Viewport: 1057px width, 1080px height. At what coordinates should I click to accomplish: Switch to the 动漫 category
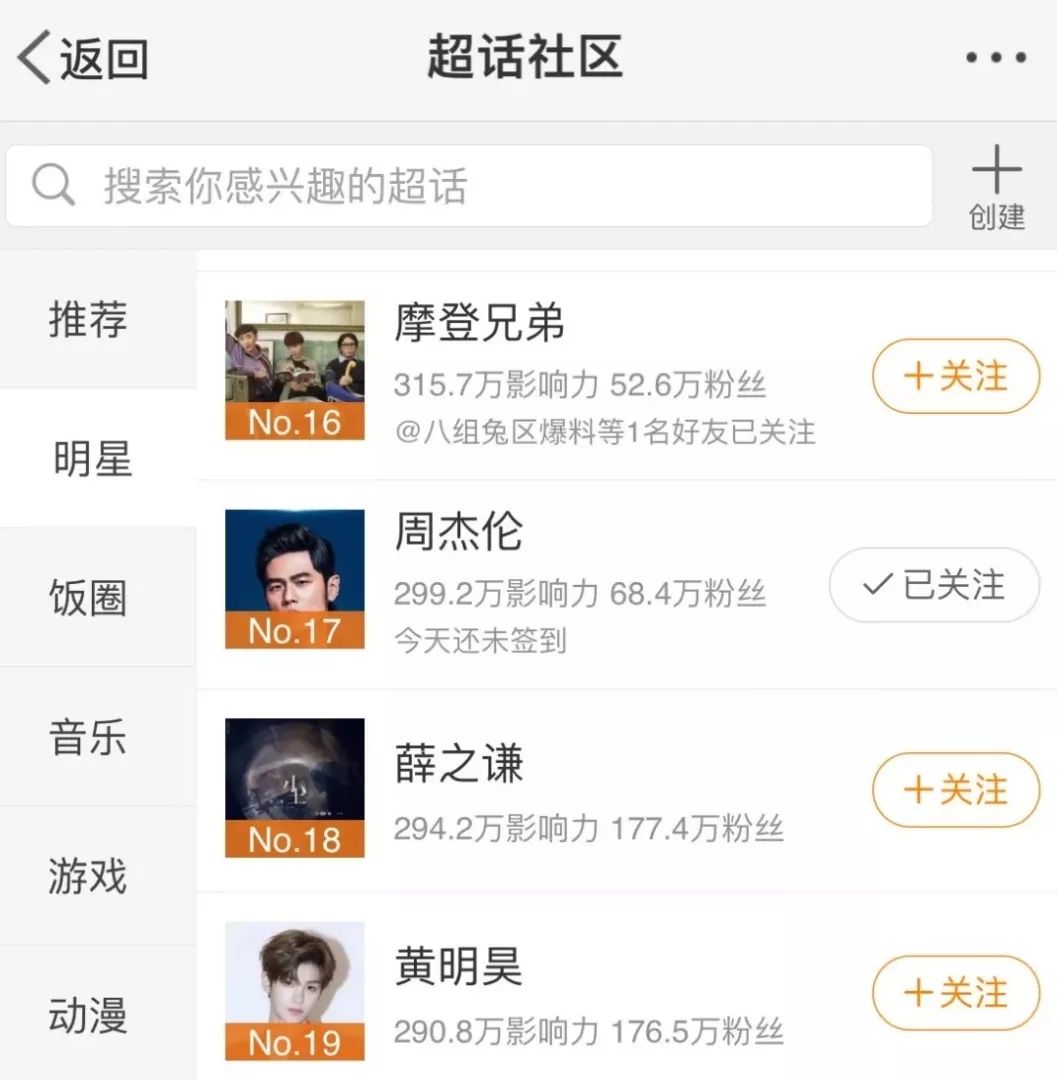(x=89, y=1014)
